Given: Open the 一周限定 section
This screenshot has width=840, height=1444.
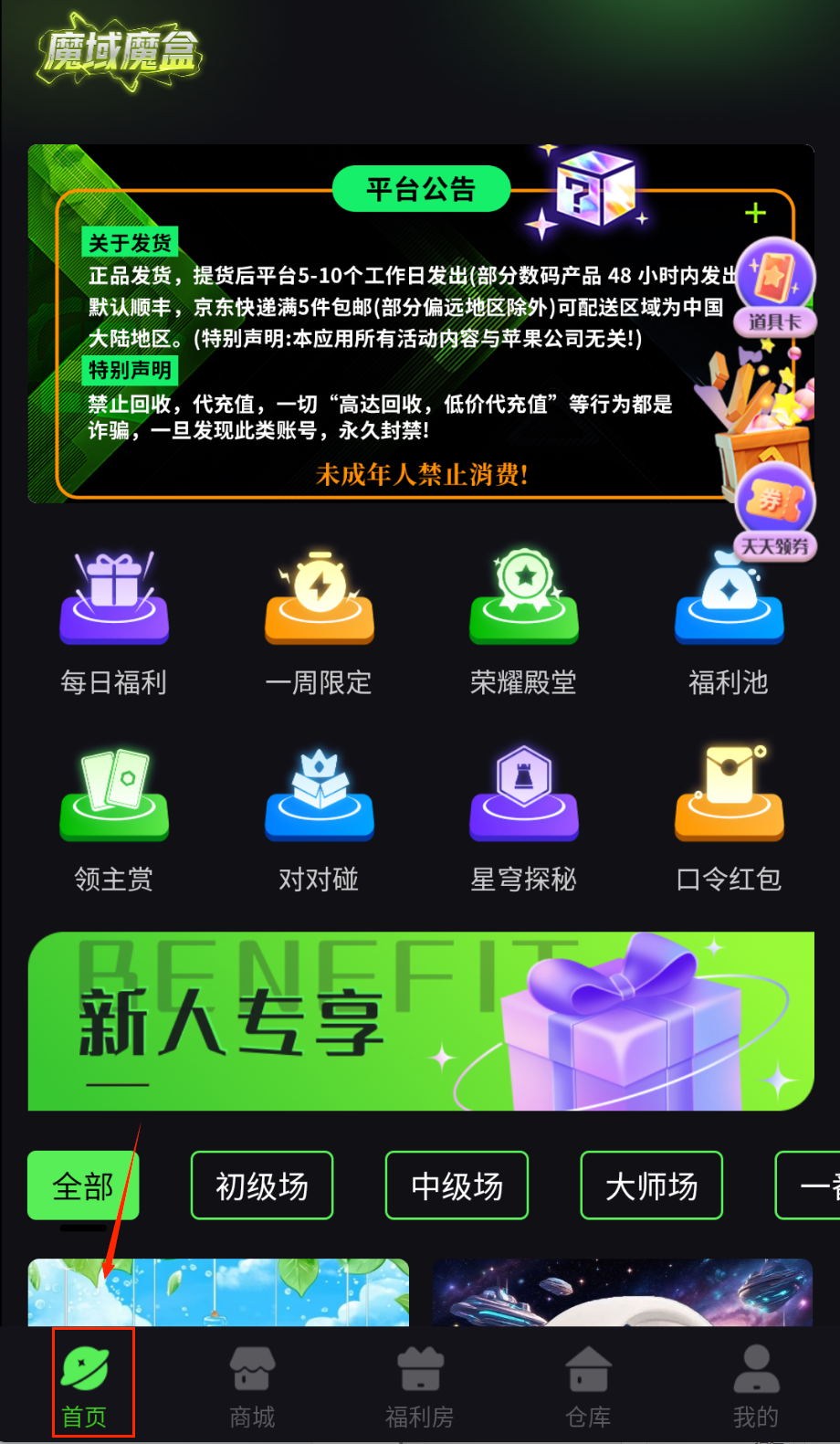Looking at the screenshot, I should point(319,623).
